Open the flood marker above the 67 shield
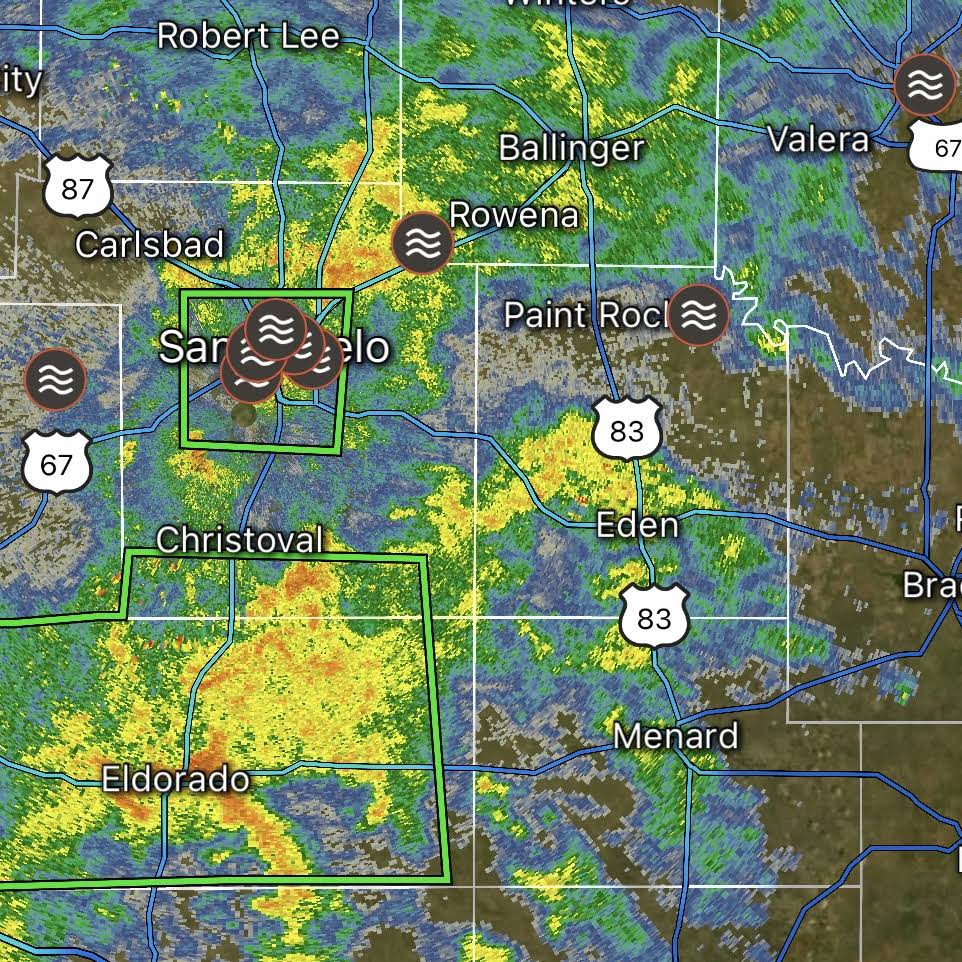 55,379
